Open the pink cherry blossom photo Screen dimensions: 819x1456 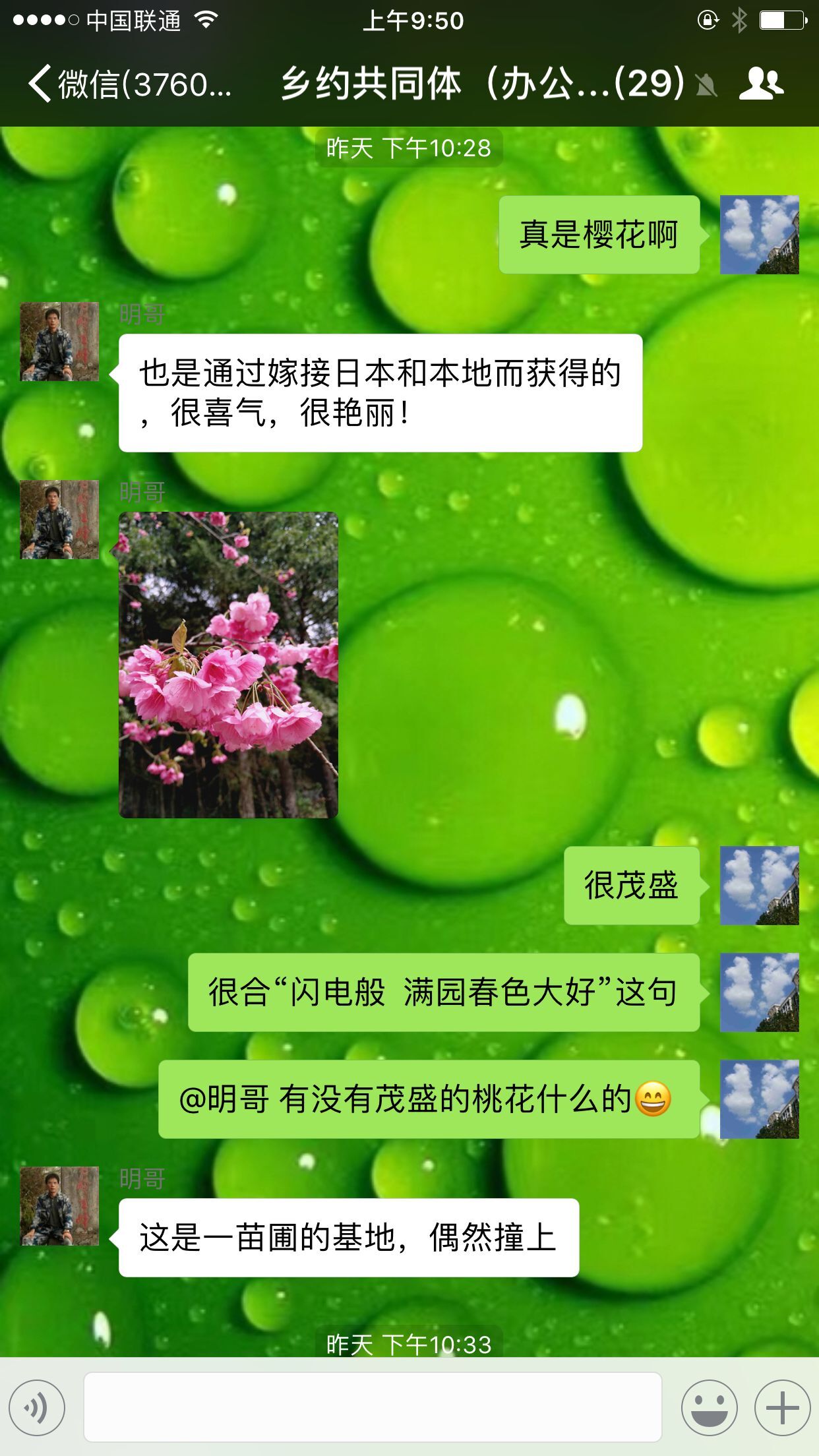coord(228,665)
